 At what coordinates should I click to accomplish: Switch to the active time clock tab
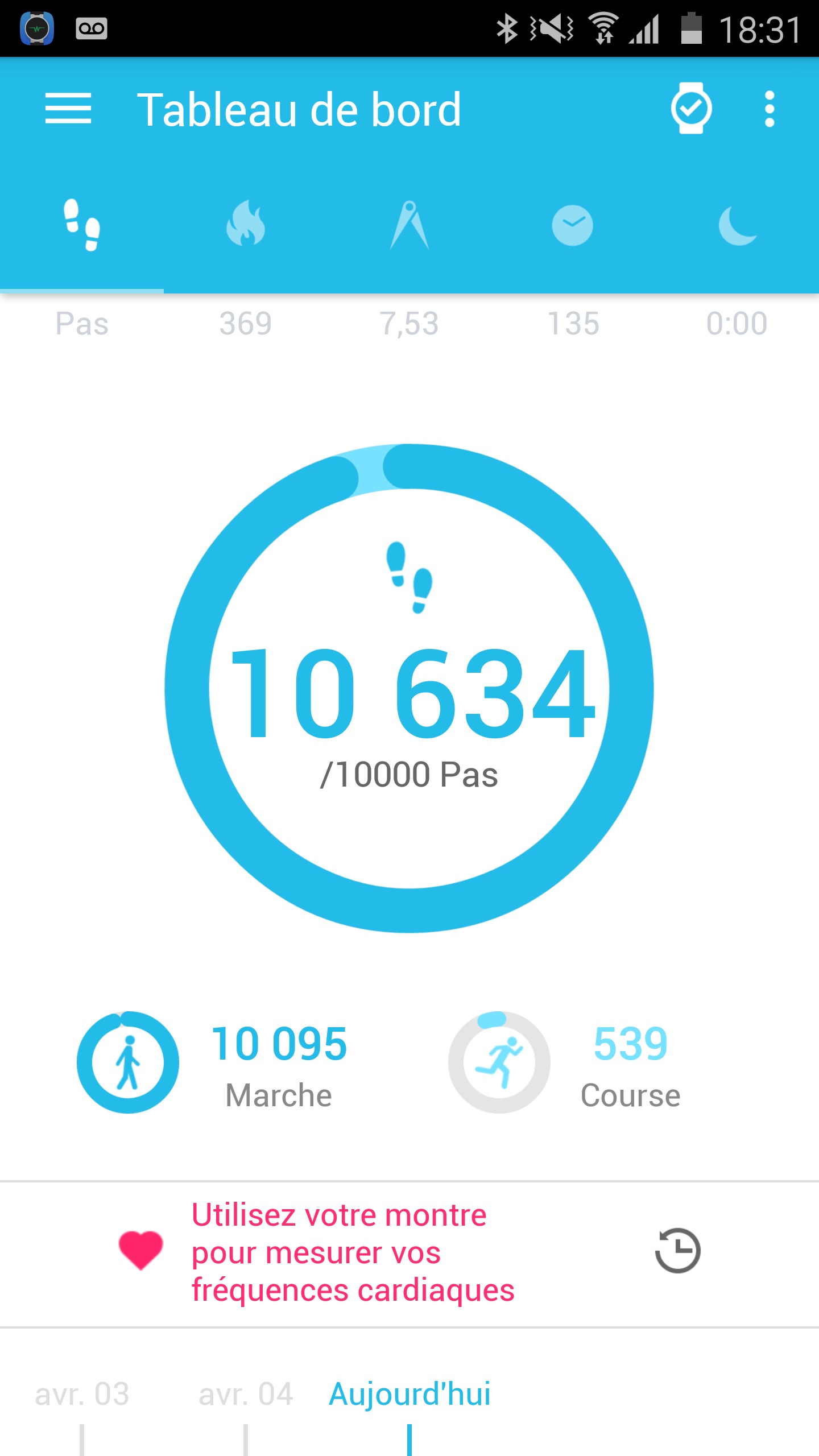click(x=573, y=226)
